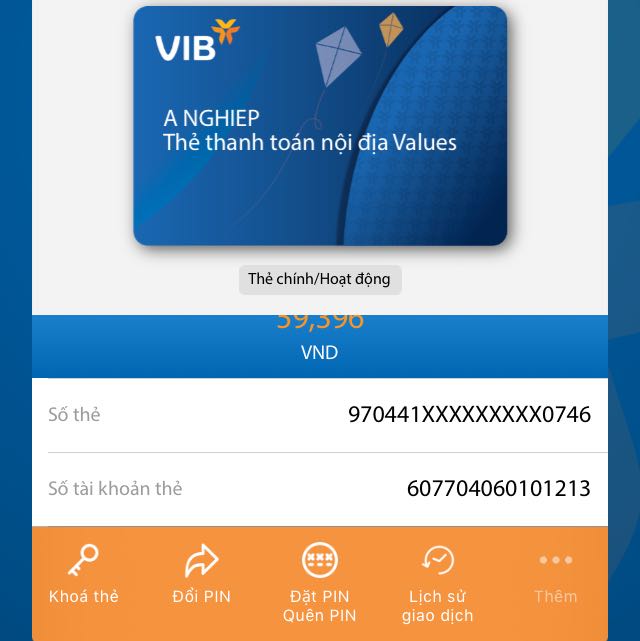
Task: Tap Khoá thẻ to lock the card
Action: 83,575
